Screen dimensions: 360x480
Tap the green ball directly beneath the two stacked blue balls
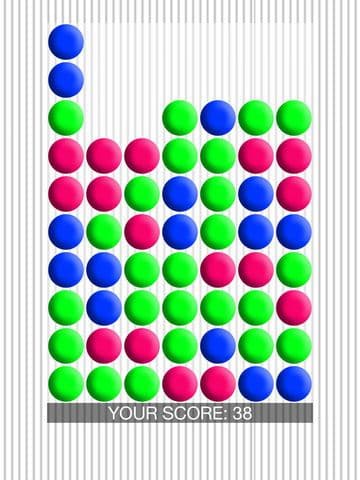coord(66,118)
